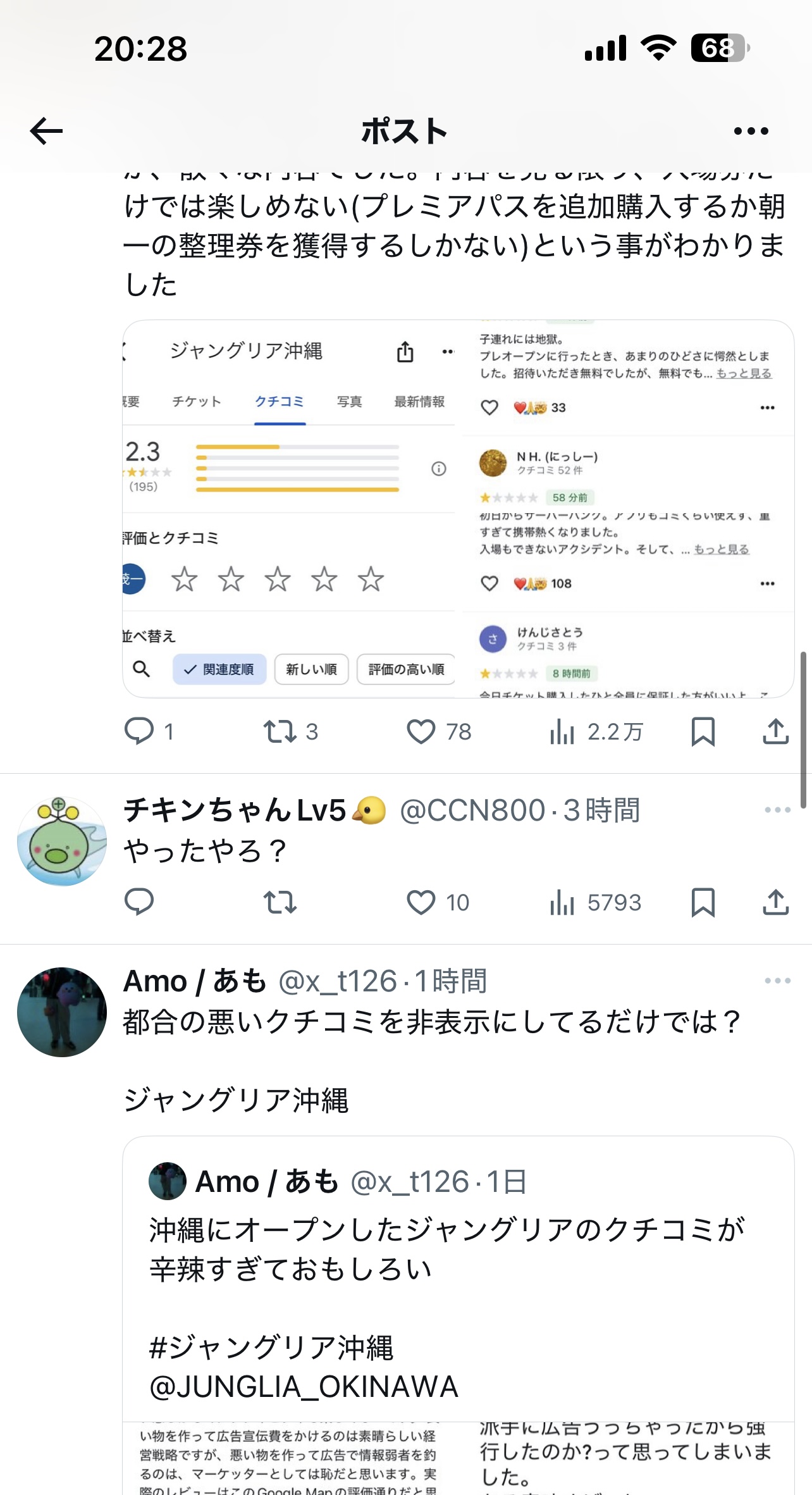Viewport: 812px width, 1495px height.
Task: Repost チキンちゃんLv5's reply
Action: tap(280, 902)
